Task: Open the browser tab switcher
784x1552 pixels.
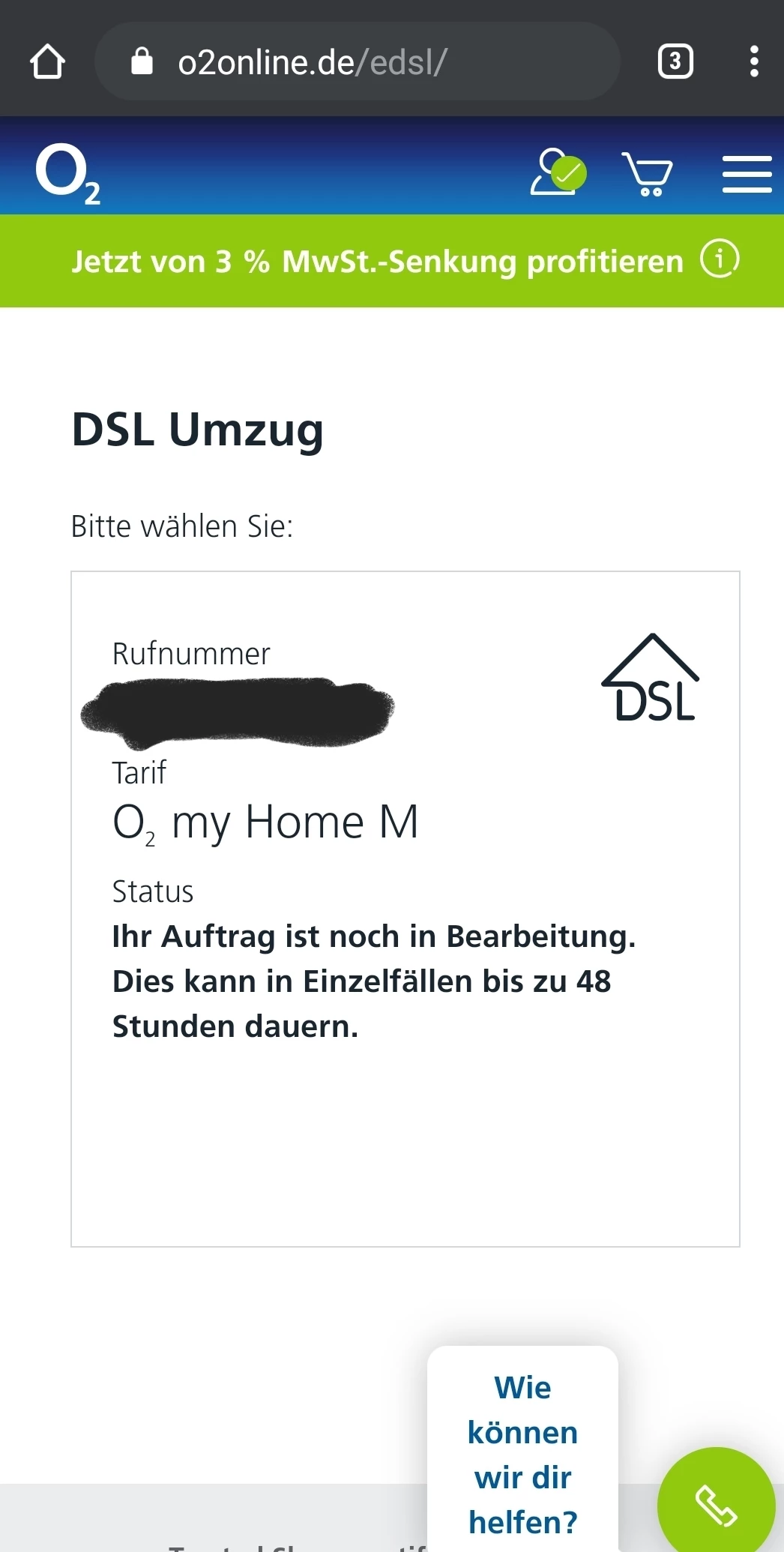Action: [x=675, y=61]
